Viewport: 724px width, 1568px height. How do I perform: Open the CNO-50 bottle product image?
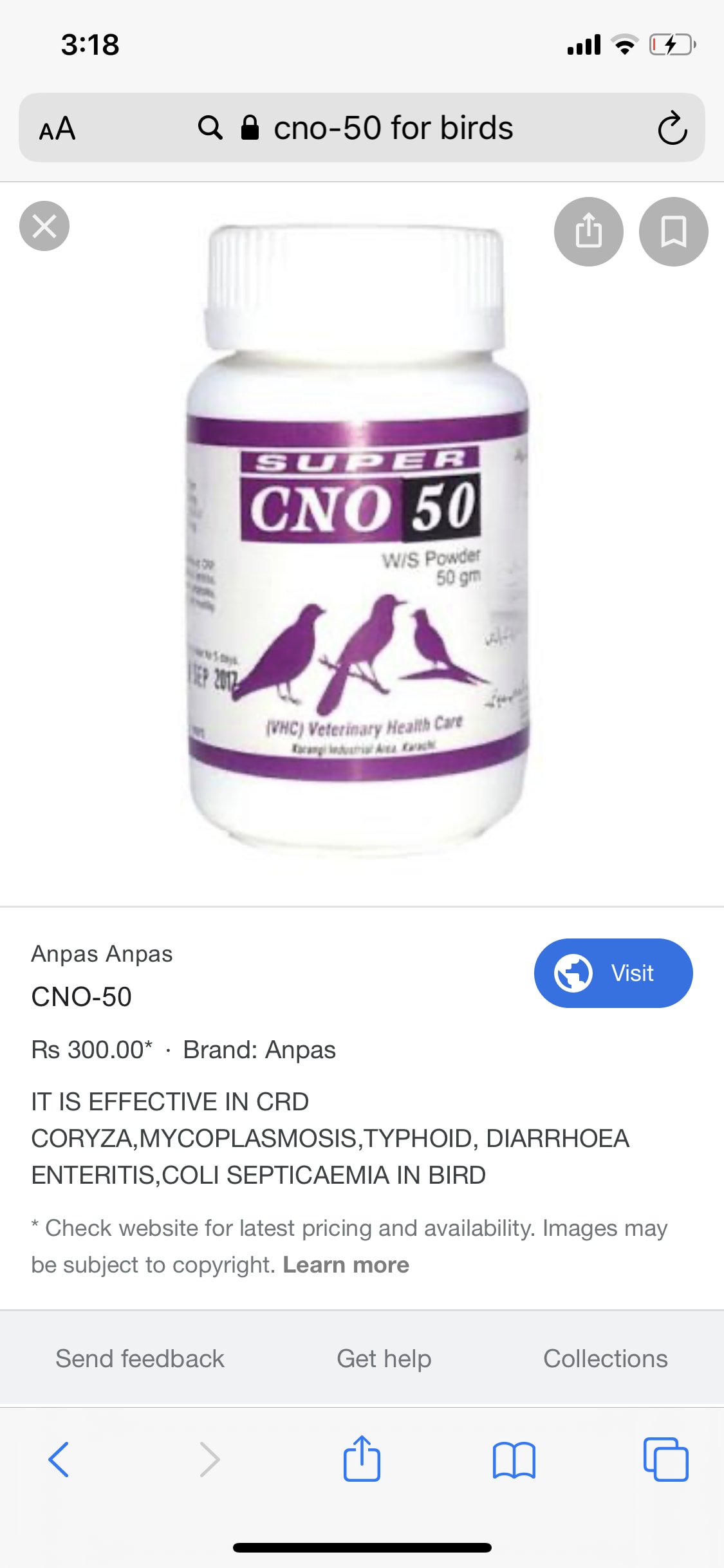tap(358, 541)
